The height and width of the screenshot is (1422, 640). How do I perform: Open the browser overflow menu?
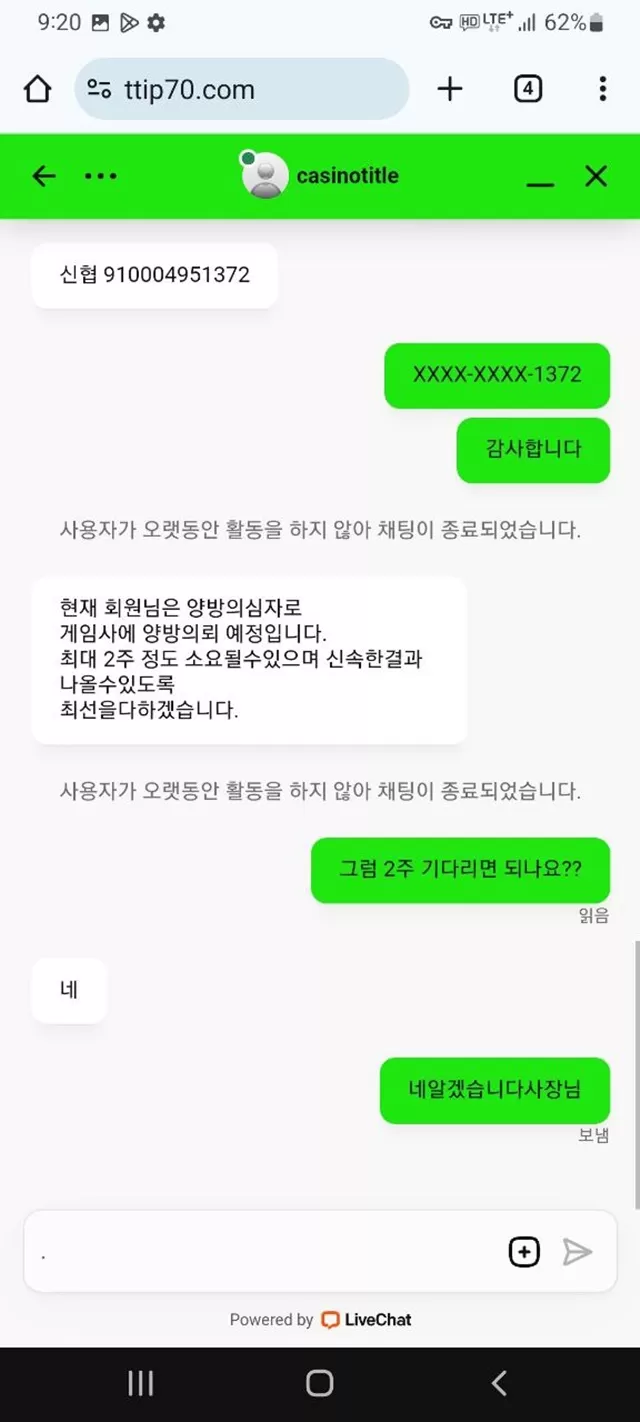[x=602, y=89]
